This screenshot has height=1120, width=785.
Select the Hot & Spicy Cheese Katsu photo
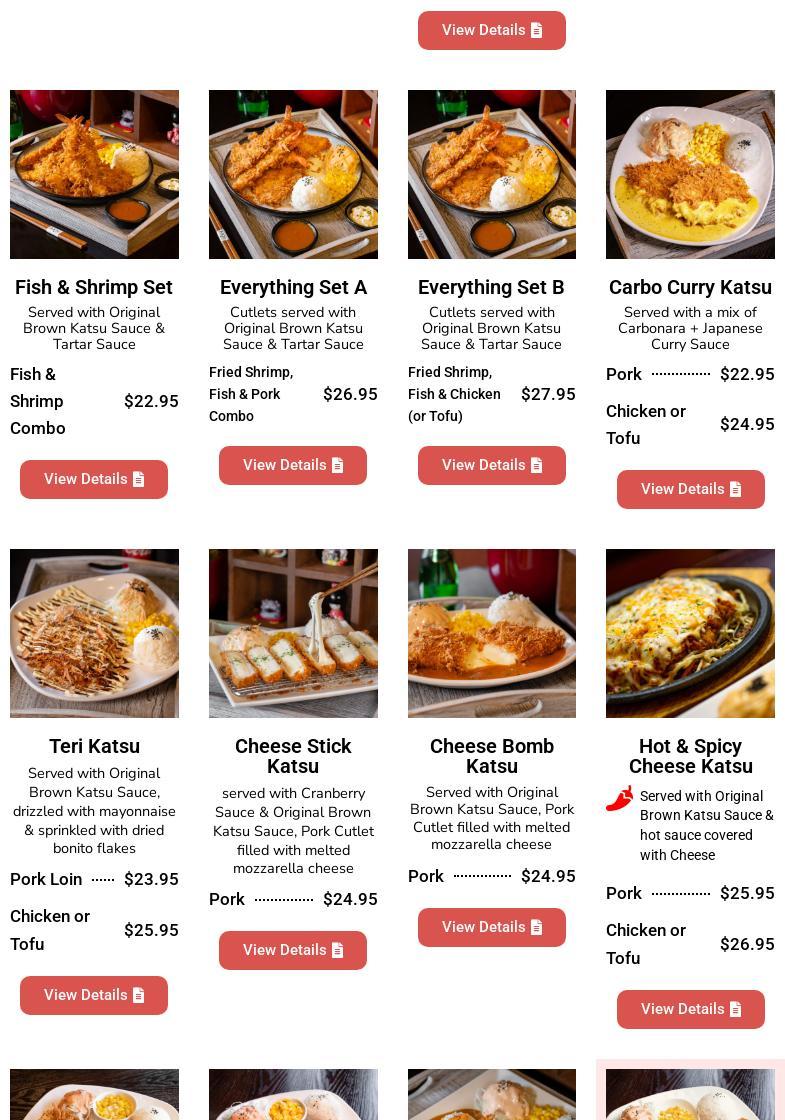(690, 633)
